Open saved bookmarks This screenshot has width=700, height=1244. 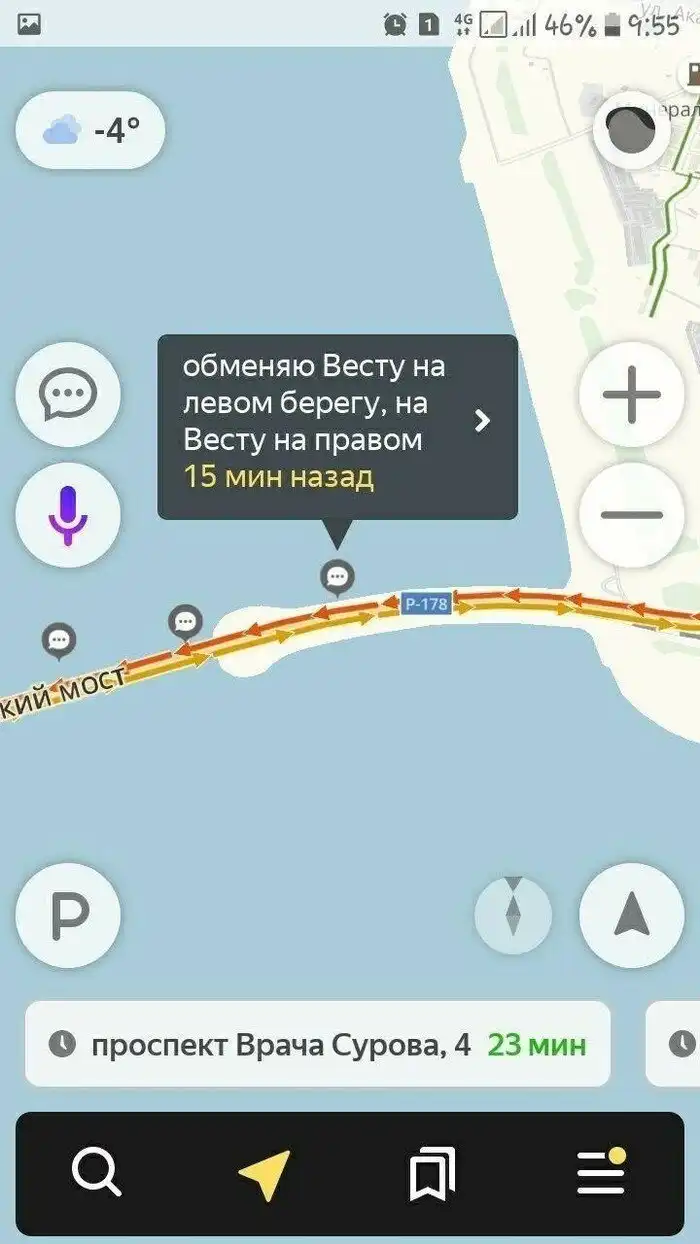point(432,1173)
